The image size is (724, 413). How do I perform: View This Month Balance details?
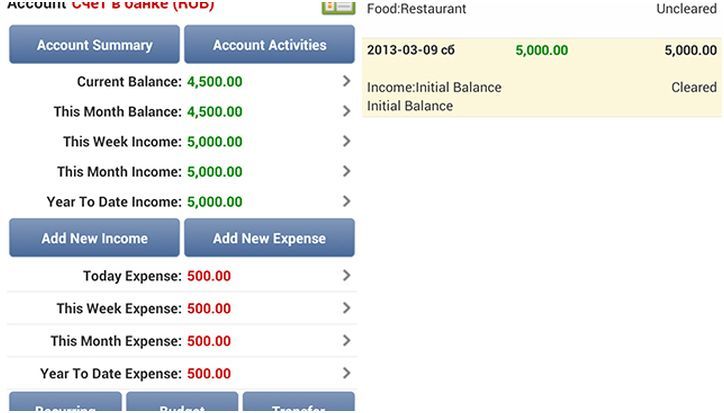click(x=180, y=111)
